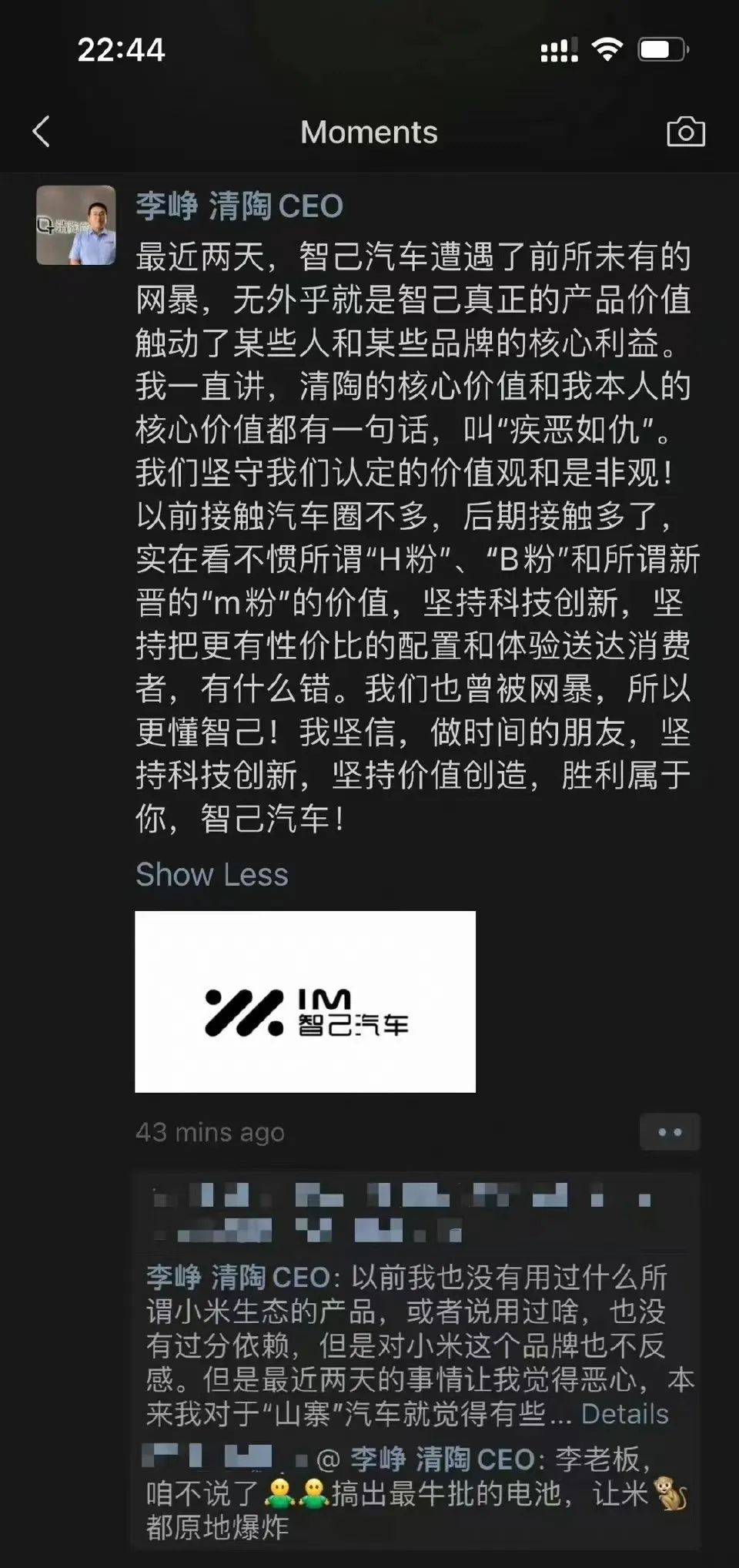The width and height of the screenshot is (739, 1568).
Task: Collapse the post with Show Less
Action: (212, 875)
